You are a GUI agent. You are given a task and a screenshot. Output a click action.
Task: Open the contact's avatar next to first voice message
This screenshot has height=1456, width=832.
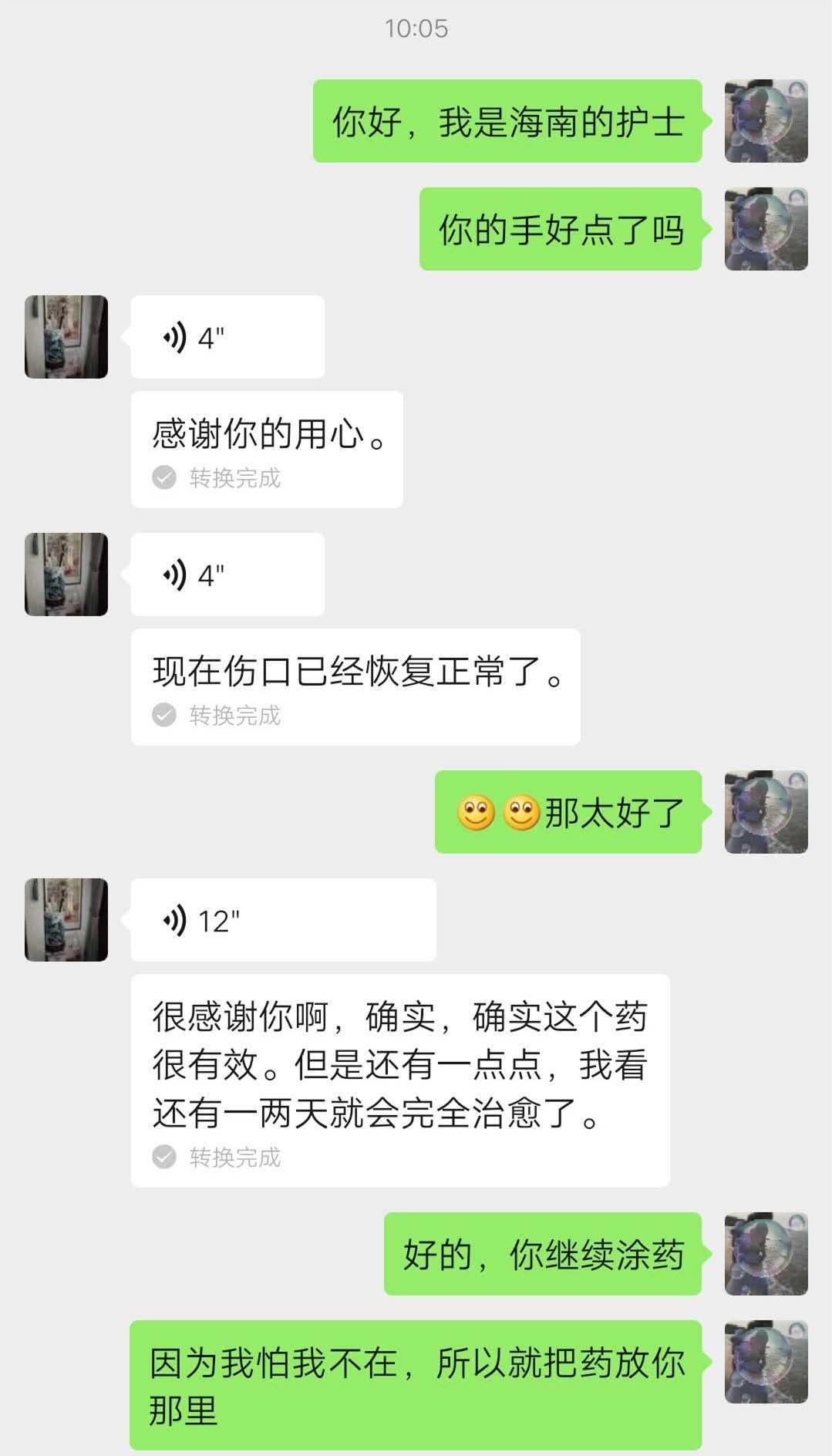tap(67, 337)
